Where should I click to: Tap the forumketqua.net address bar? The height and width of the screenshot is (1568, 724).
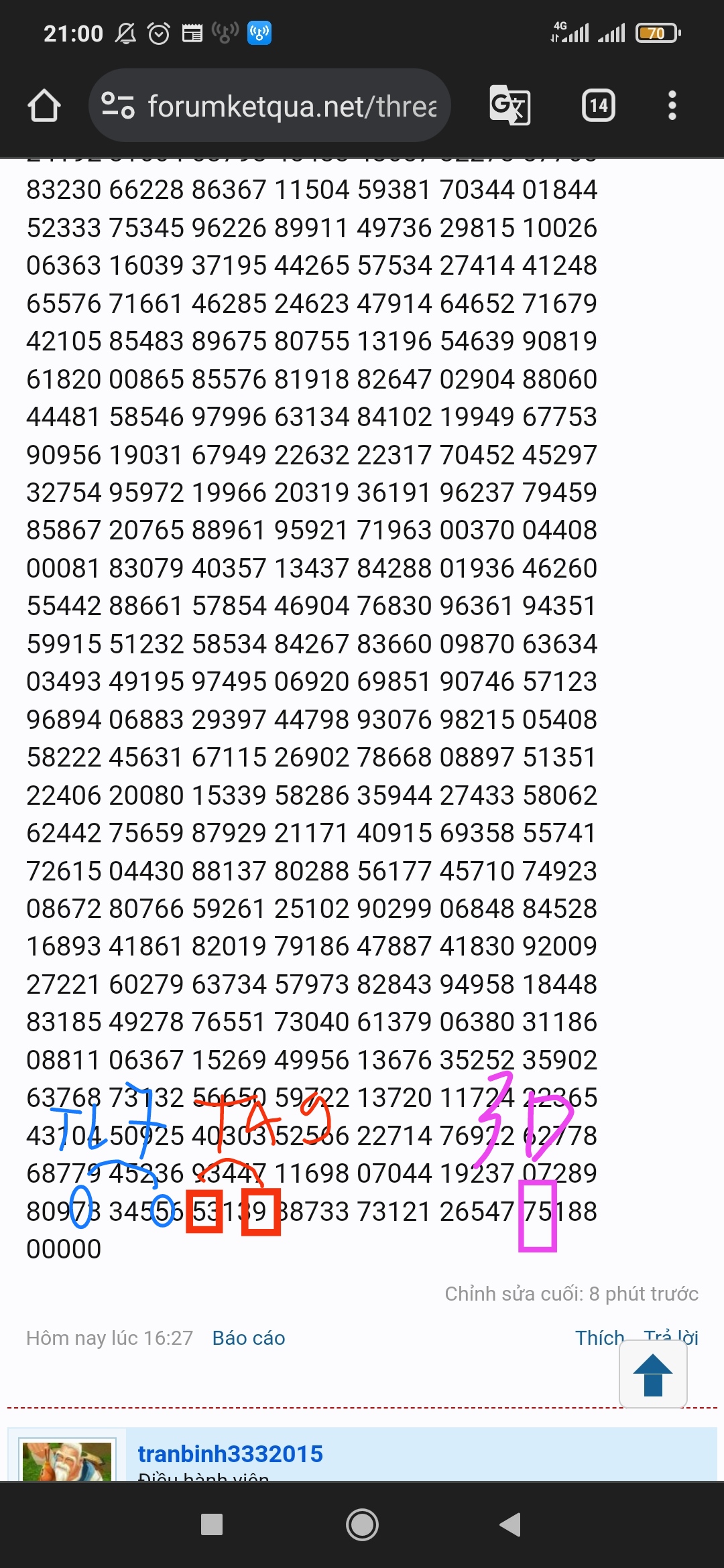269,105
